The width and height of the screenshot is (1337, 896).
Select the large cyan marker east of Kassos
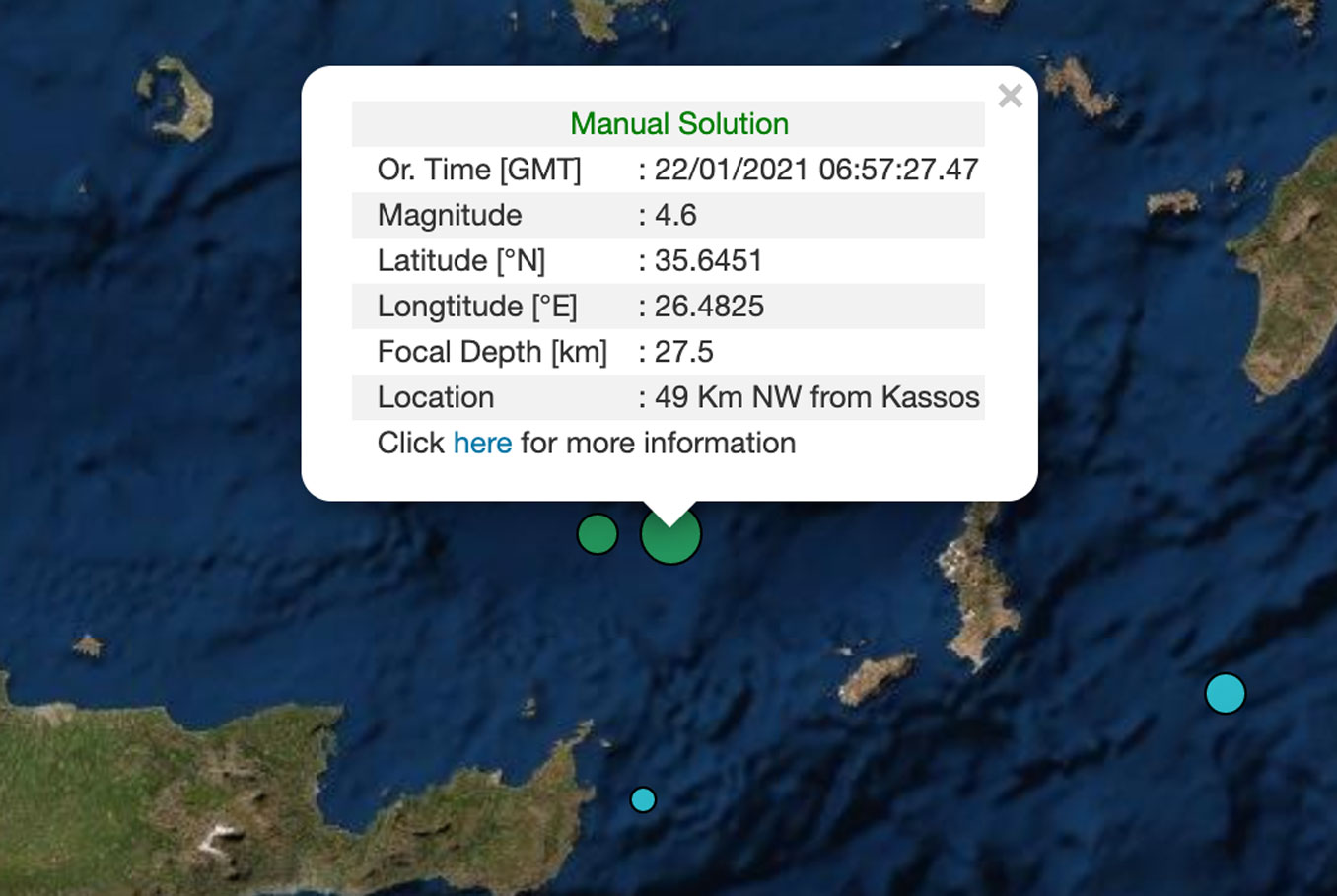click(x=1225, y=694)
